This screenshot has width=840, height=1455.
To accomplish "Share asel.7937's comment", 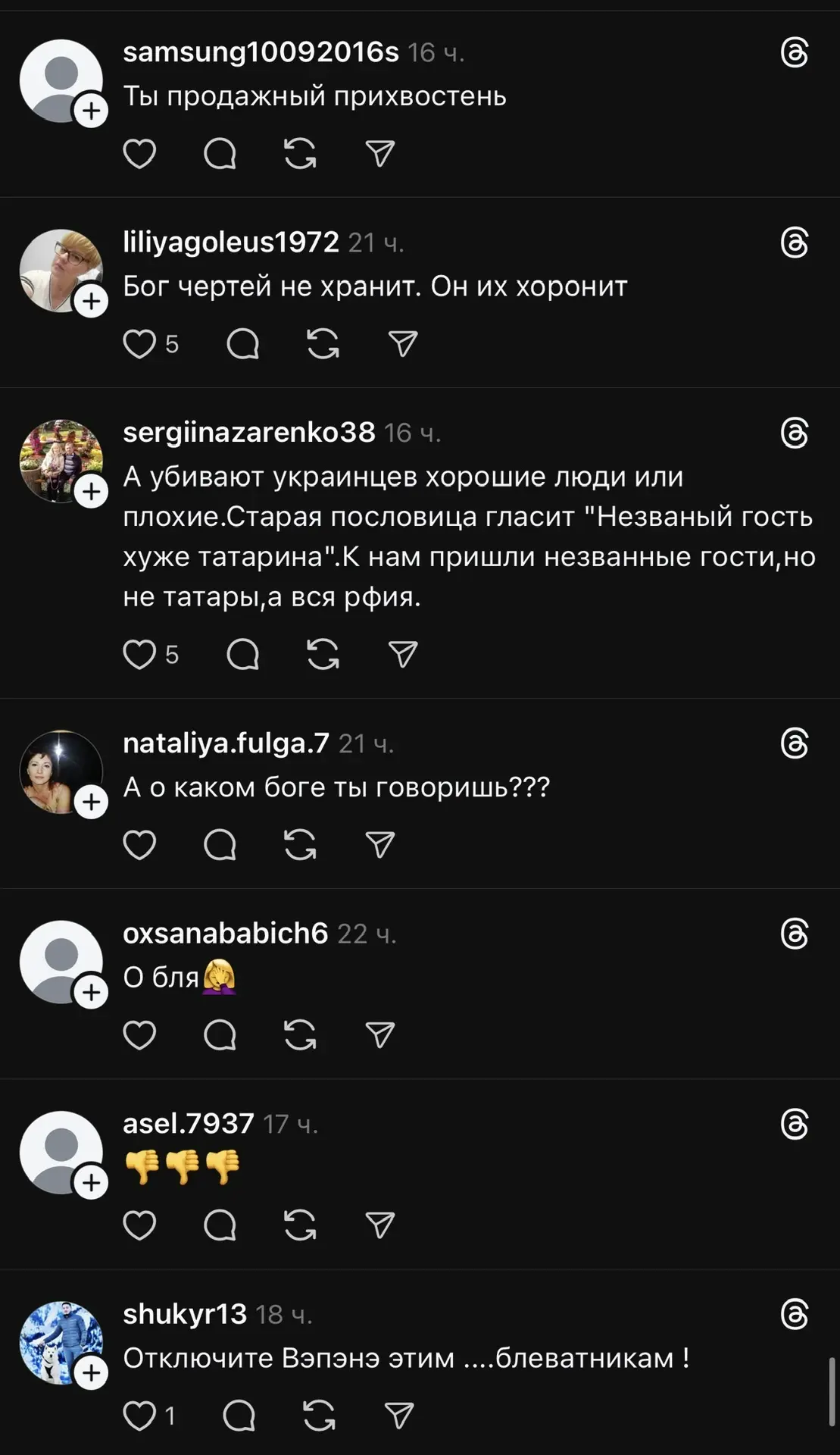I will point(380,1225).
